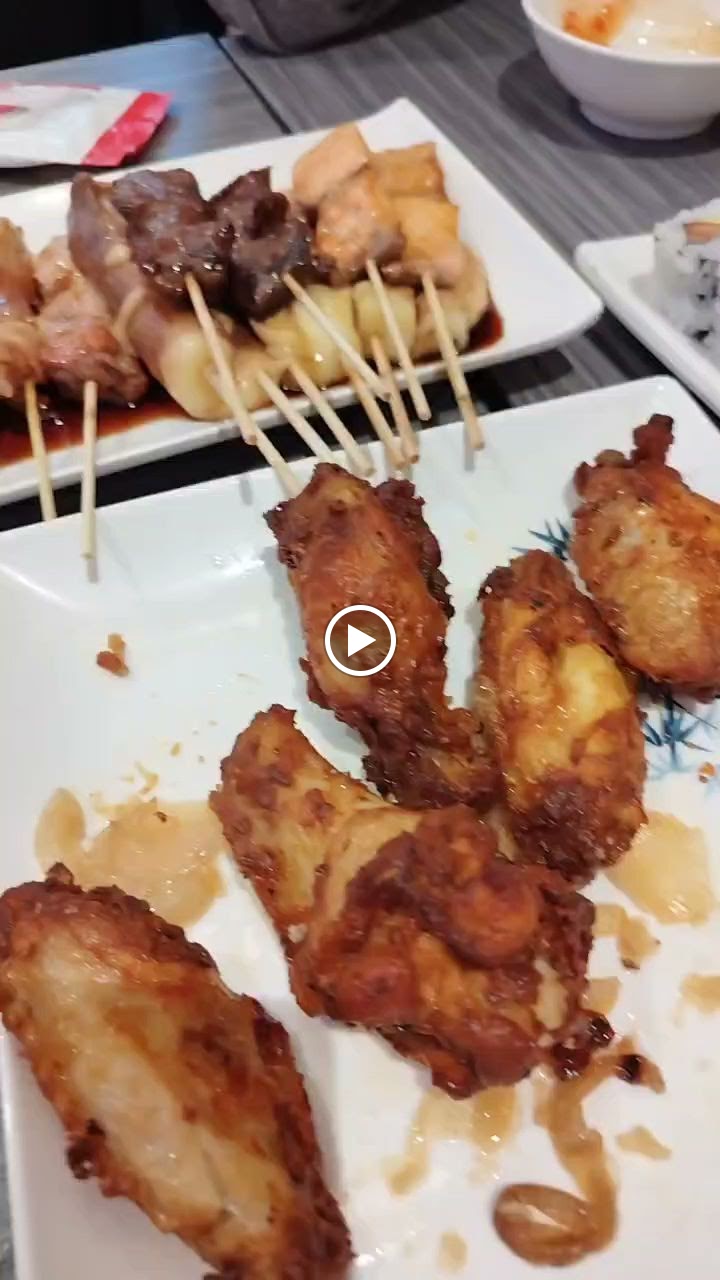Play the food video
The image size is (720, 1280).
[360, 640]
